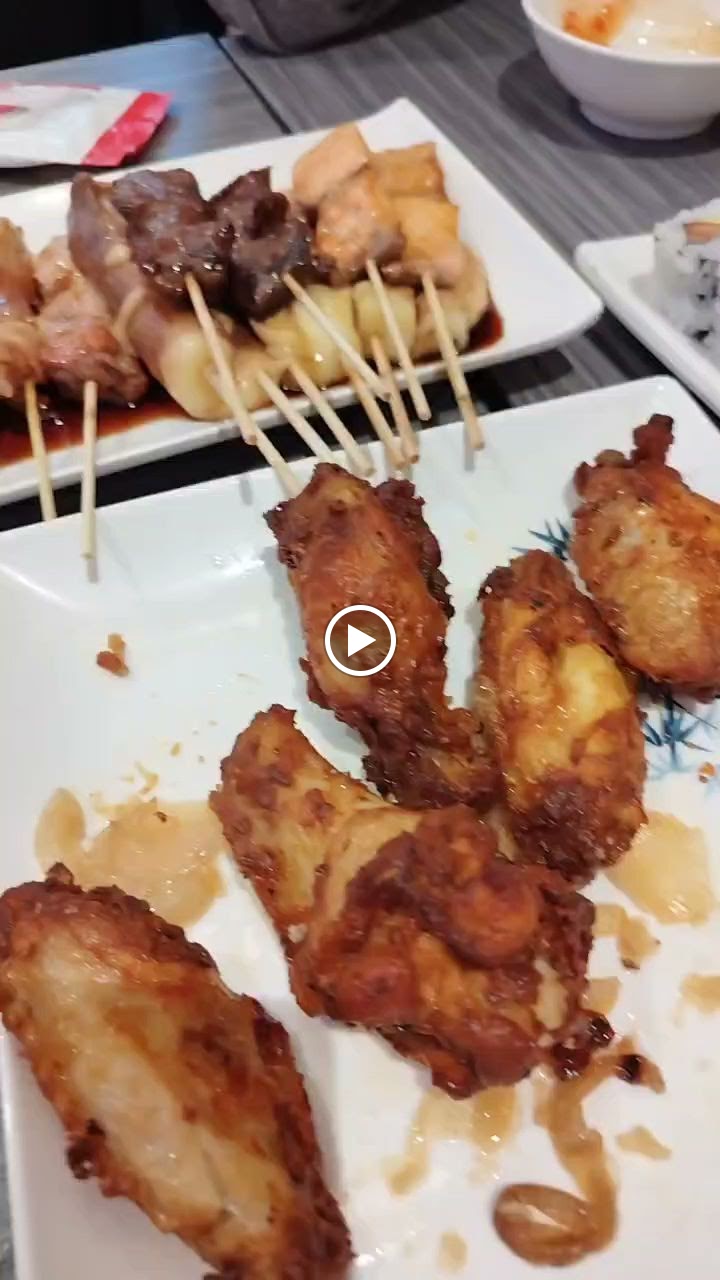Play the food video
The image size is (720, 1280).
[360, 640]
